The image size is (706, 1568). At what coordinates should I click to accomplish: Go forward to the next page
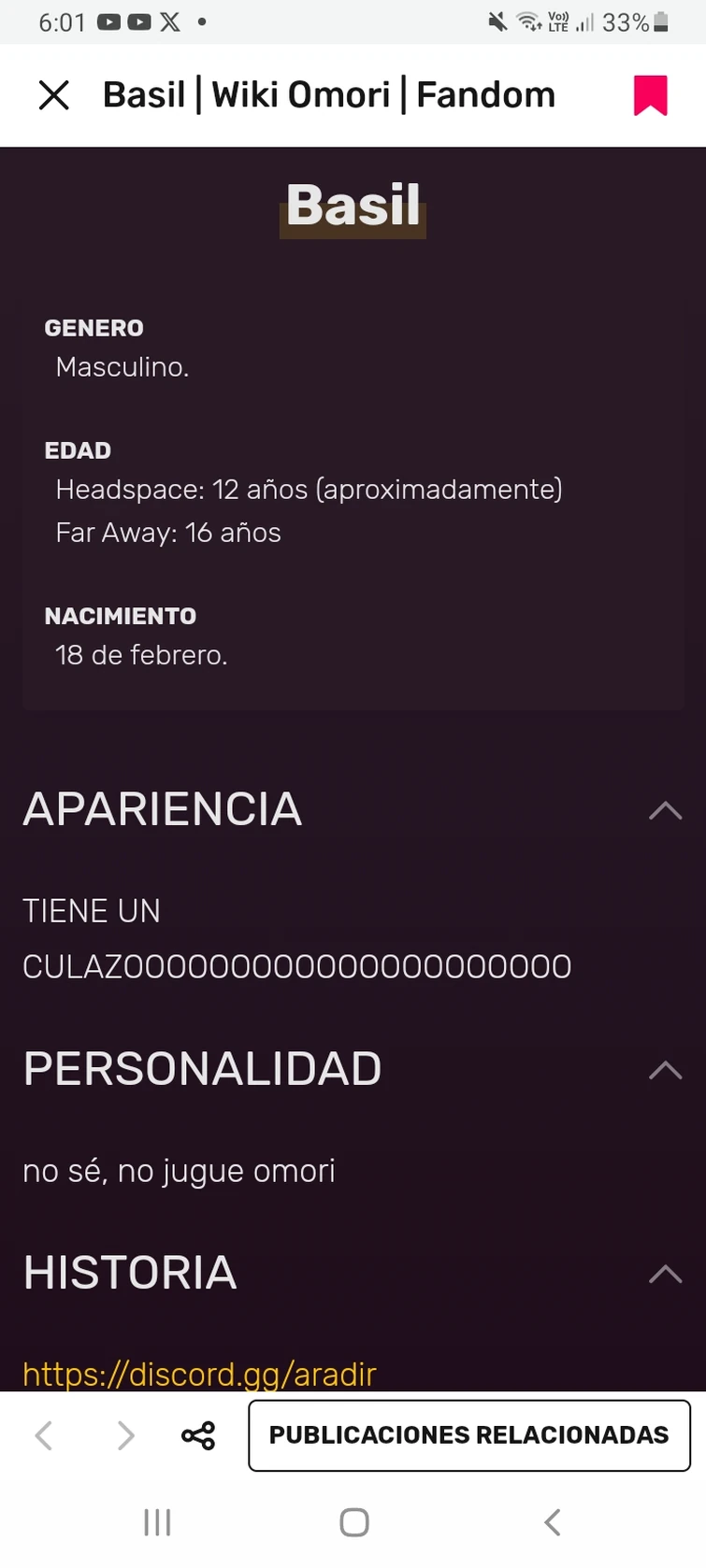[125, 1435]
